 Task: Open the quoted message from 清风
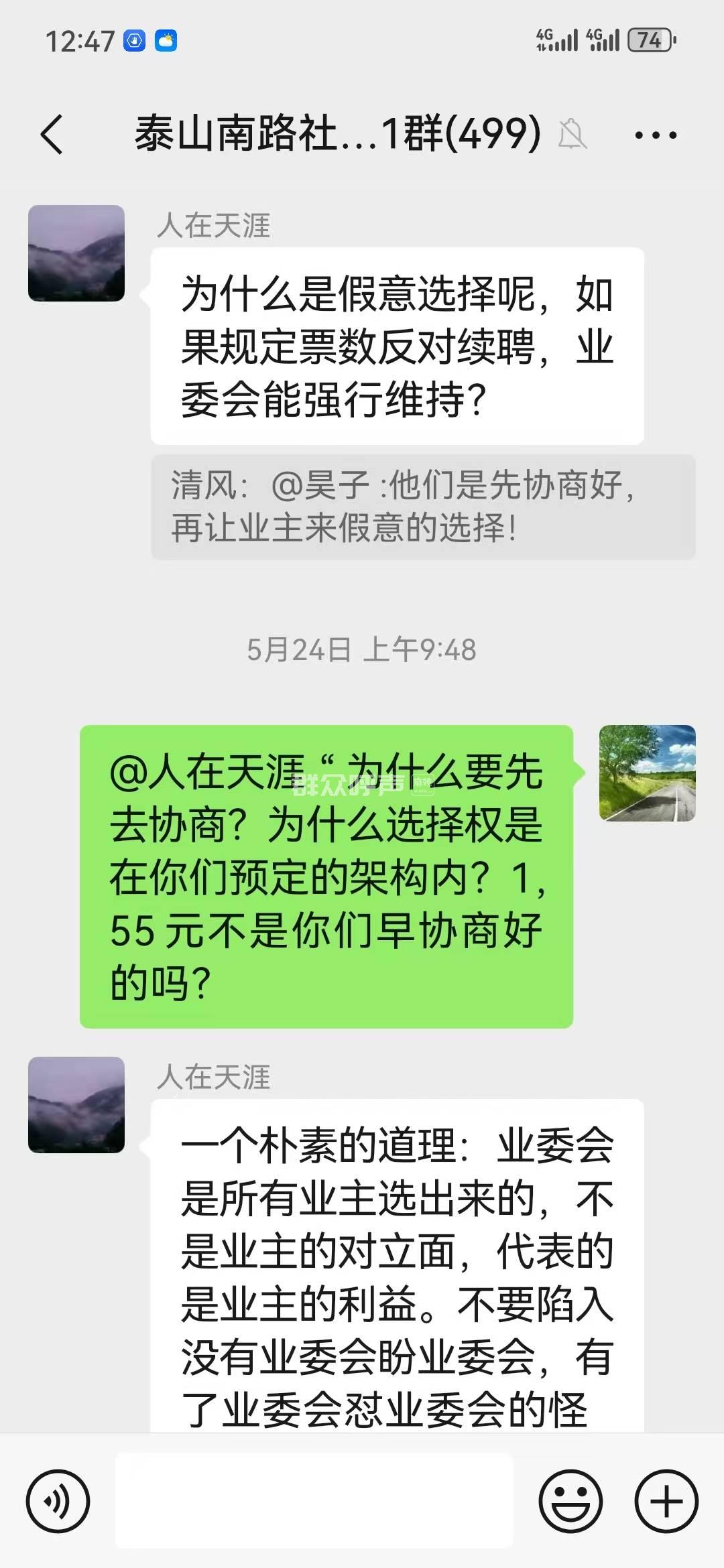pos(422,507)
